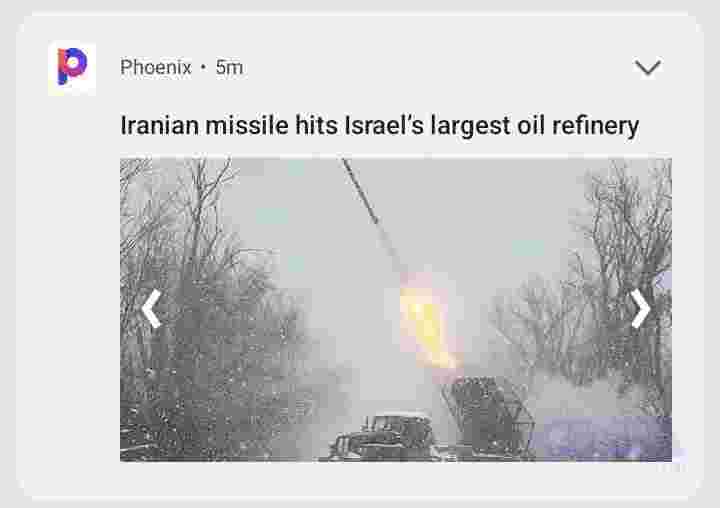
Task: Open the Iranian missile news headline
Action: (x=379, y=126)
